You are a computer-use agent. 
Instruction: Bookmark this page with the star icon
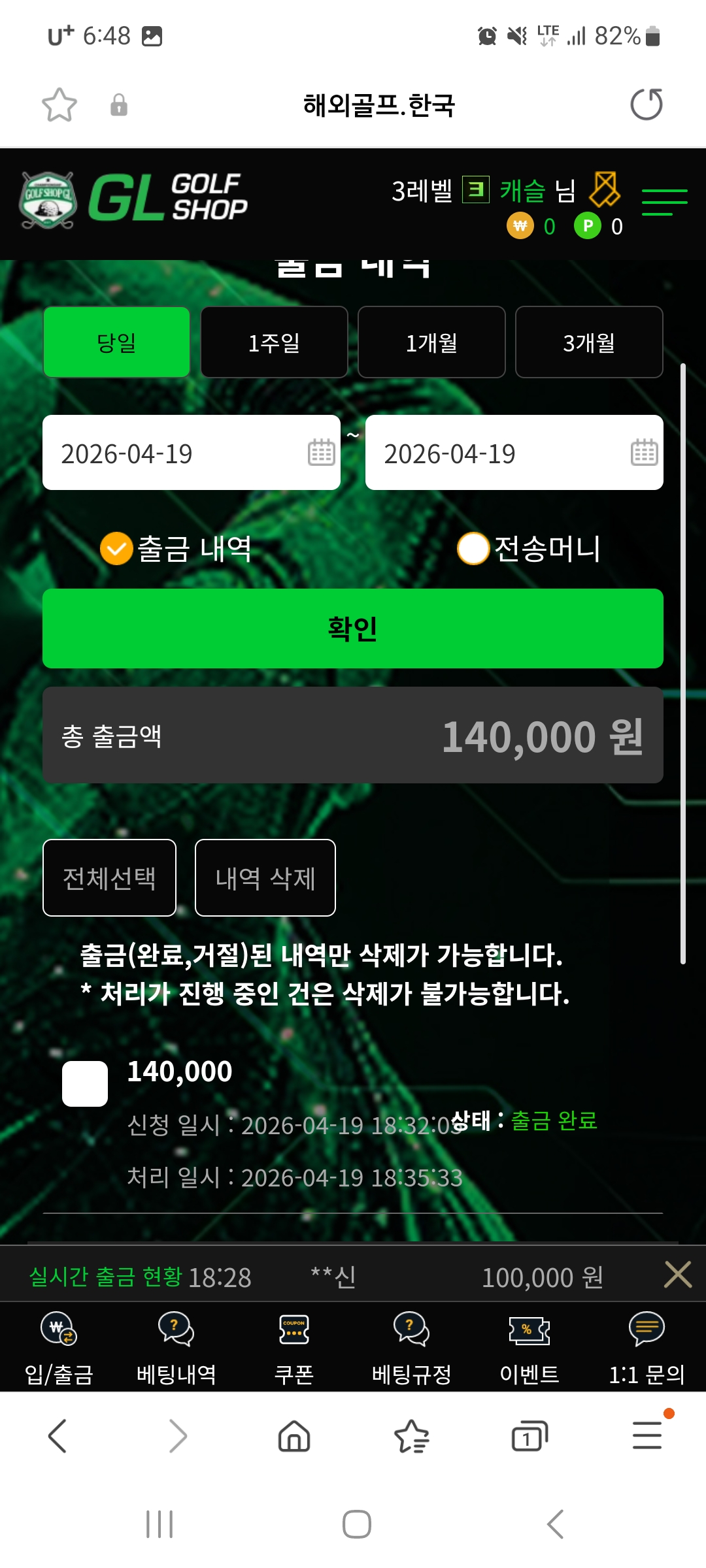[x=59, y=105]
